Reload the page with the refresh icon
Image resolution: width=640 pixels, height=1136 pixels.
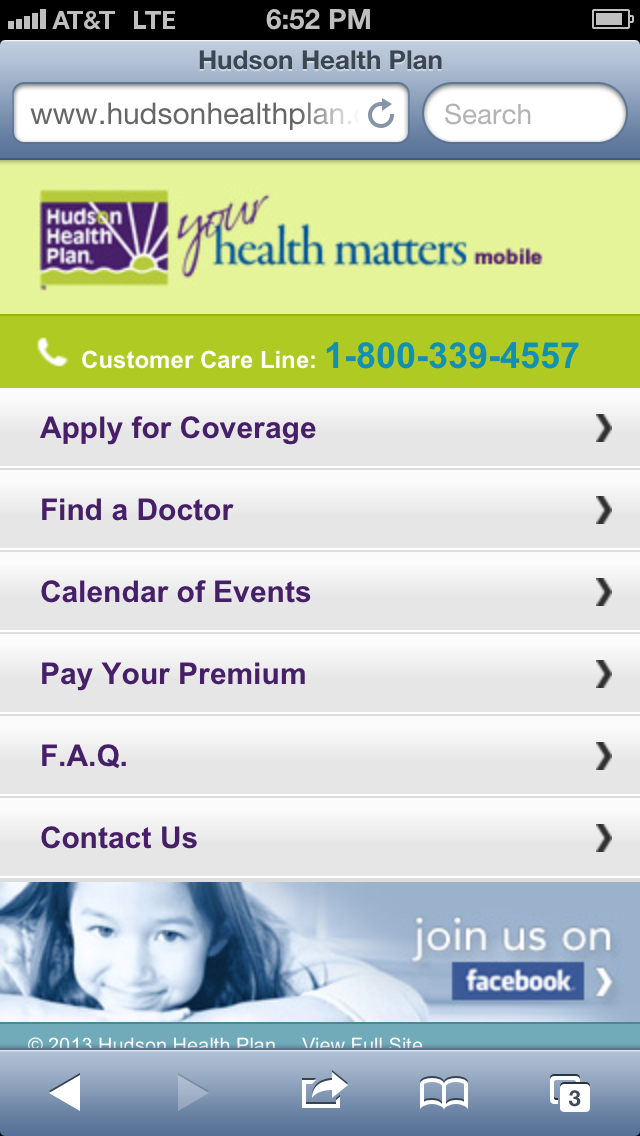click(381, 115)
